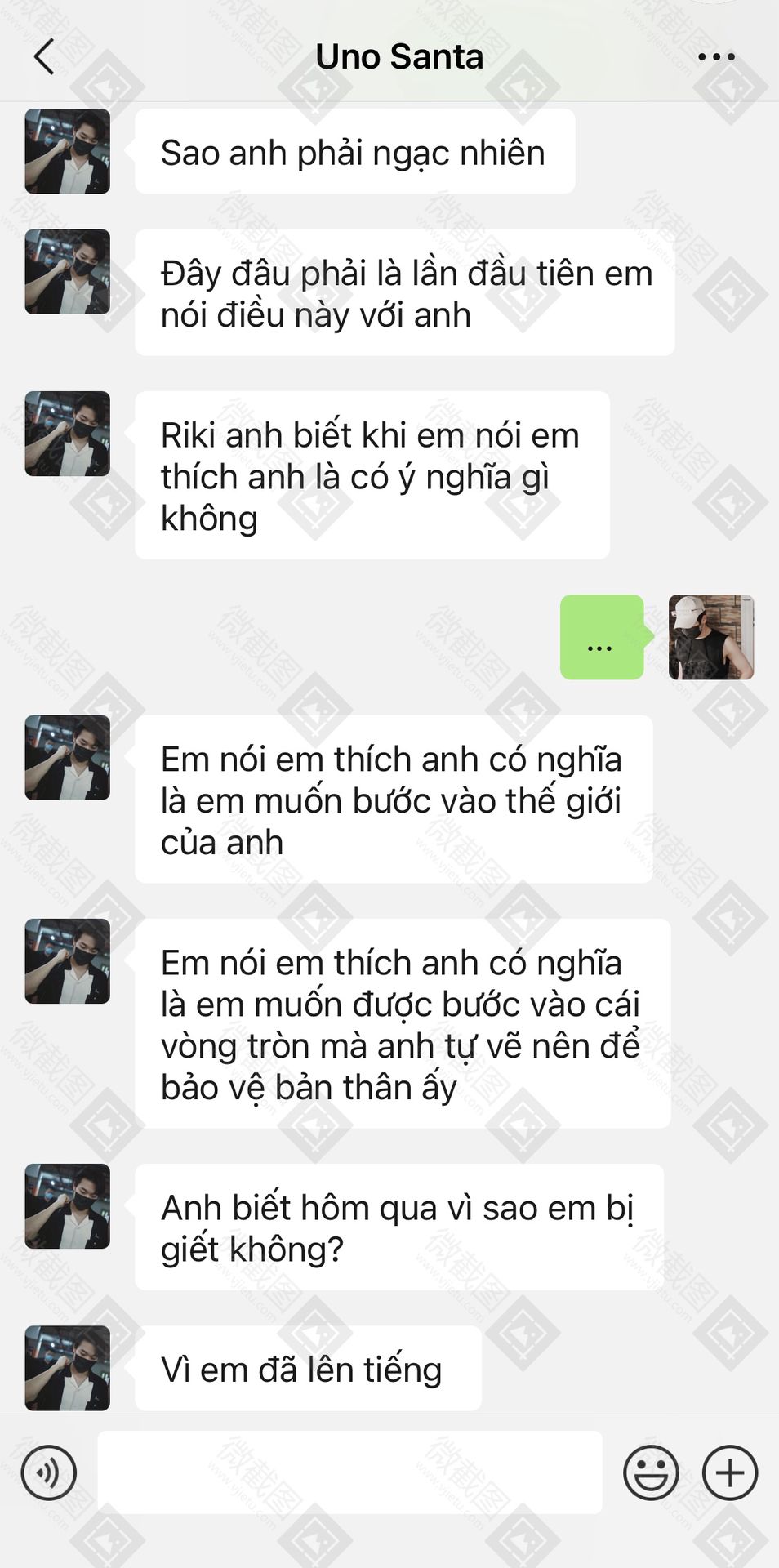Open Uno Santa's avatar beside "Sao anh phải ngạc nhiên"

[x=67, y=151]
